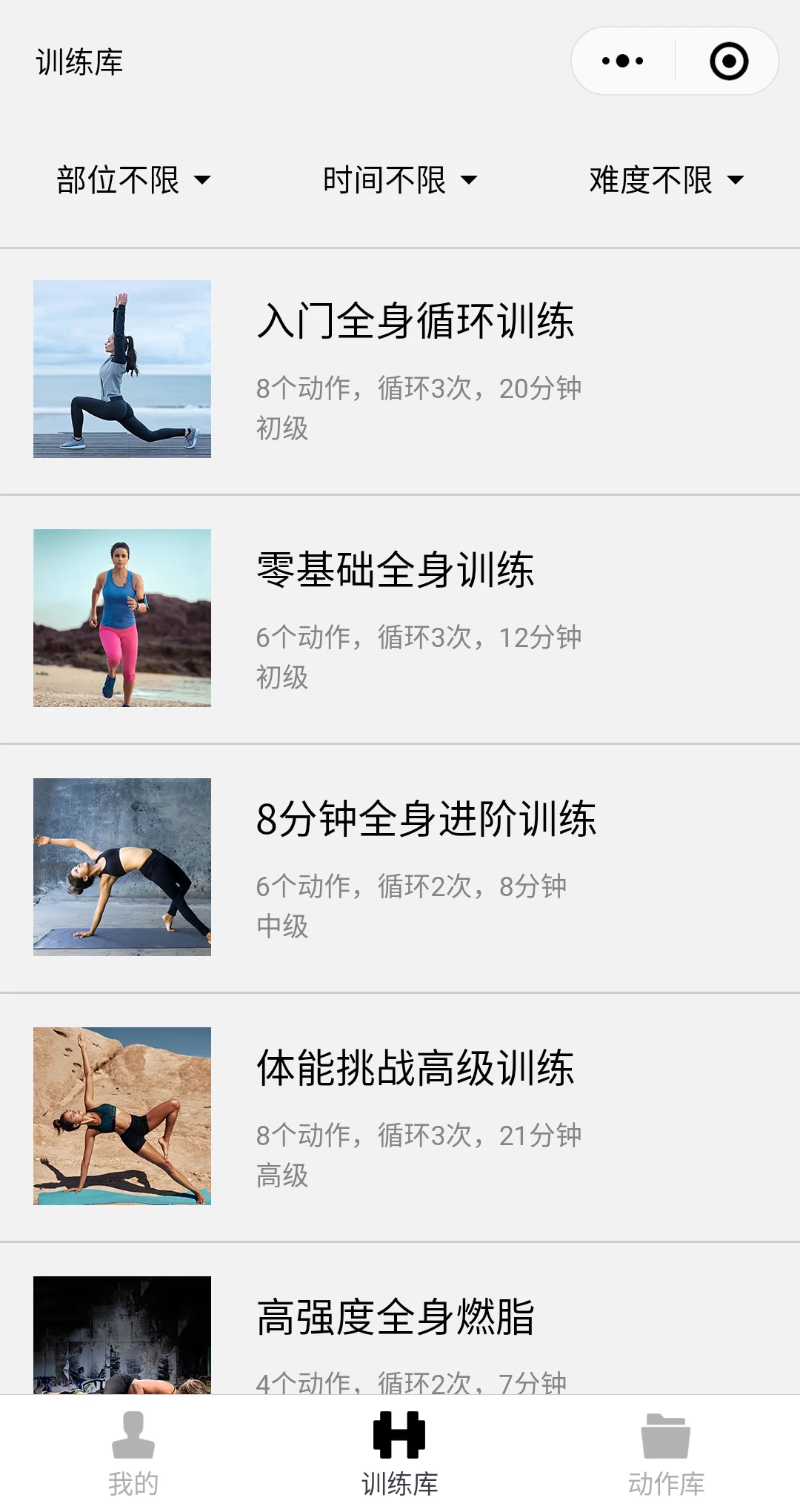Expand the 部位不限 body part filter
Screen dimensions: 800x1512
coord(133,180)
